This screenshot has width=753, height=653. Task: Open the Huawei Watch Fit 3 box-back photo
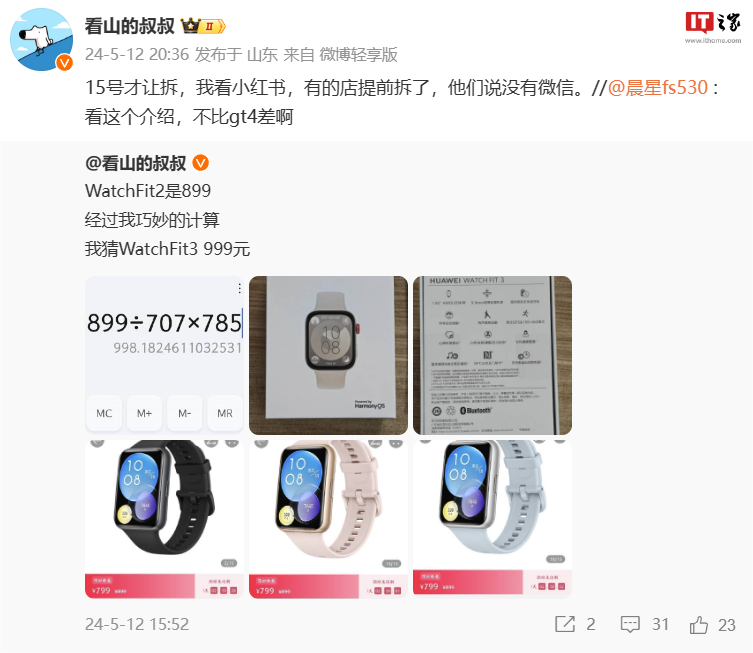pyautogui.click(x=492, y=355)
